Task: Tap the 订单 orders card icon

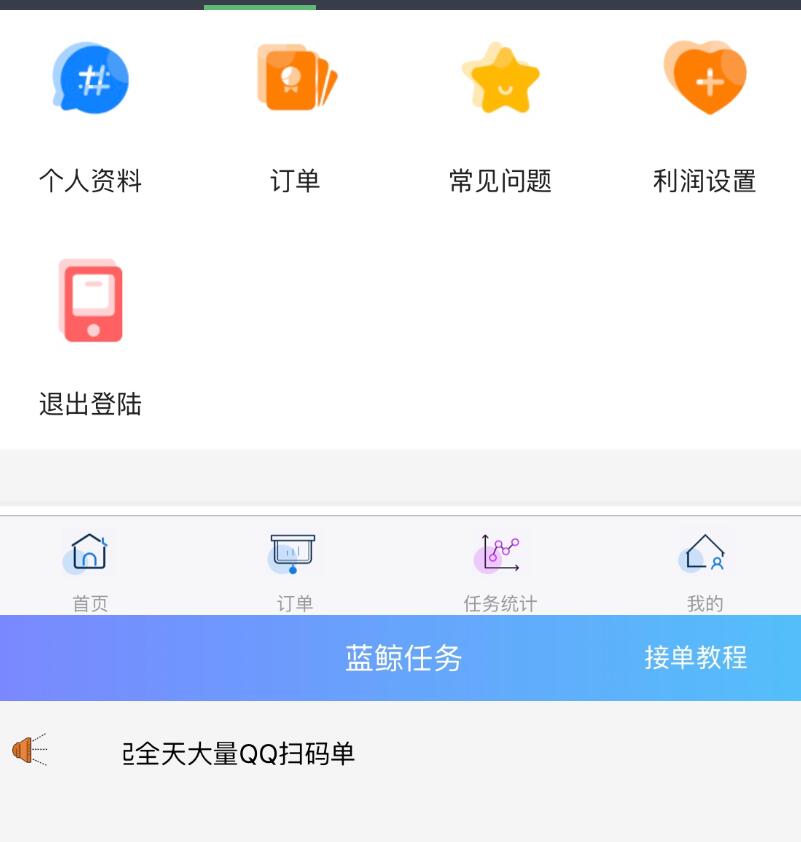Action: coord(294,78)
